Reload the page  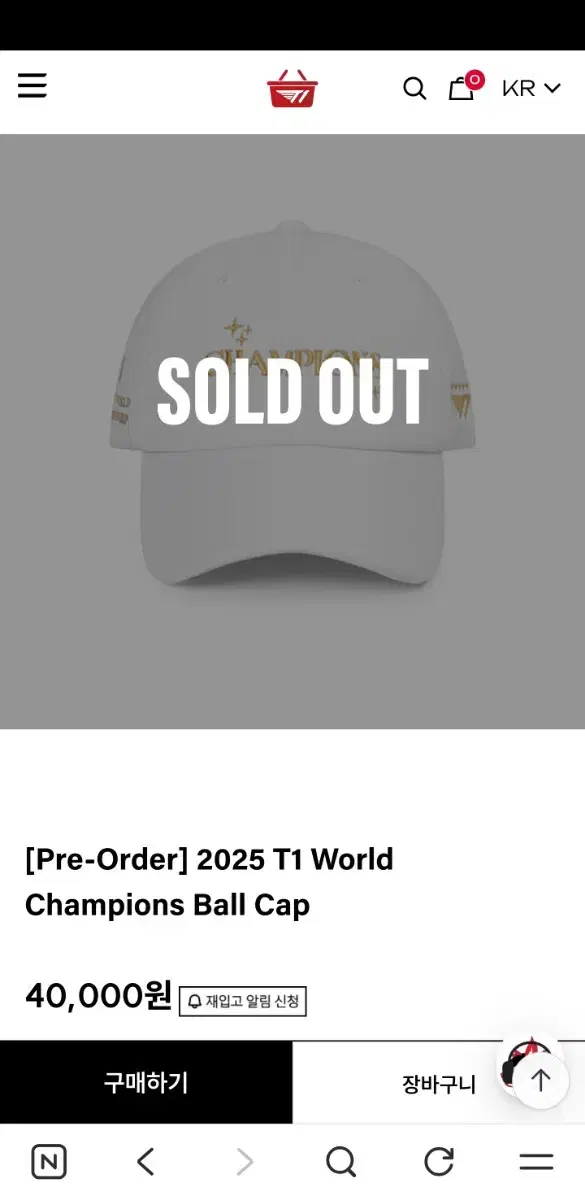coord(439,1161)
